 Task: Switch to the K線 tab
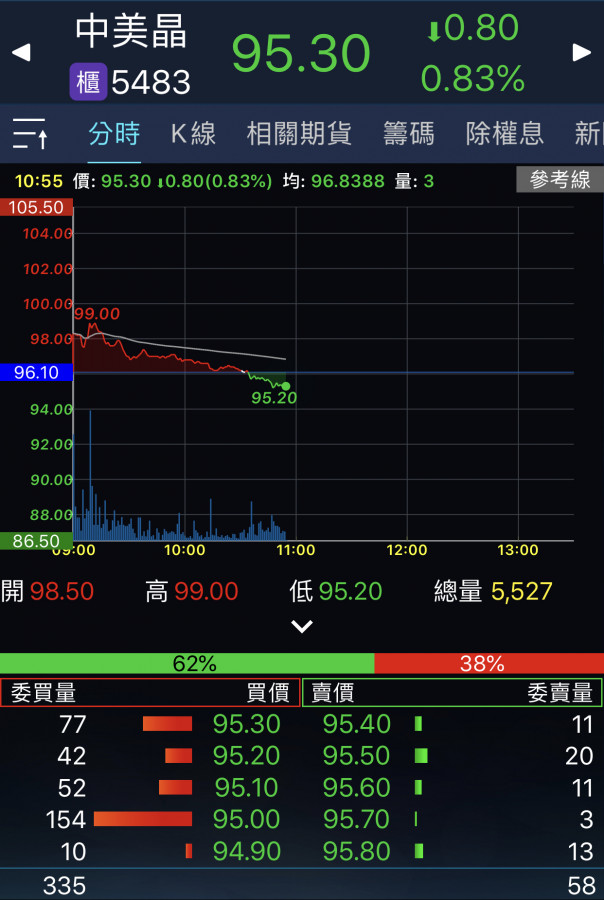point(193,133)
